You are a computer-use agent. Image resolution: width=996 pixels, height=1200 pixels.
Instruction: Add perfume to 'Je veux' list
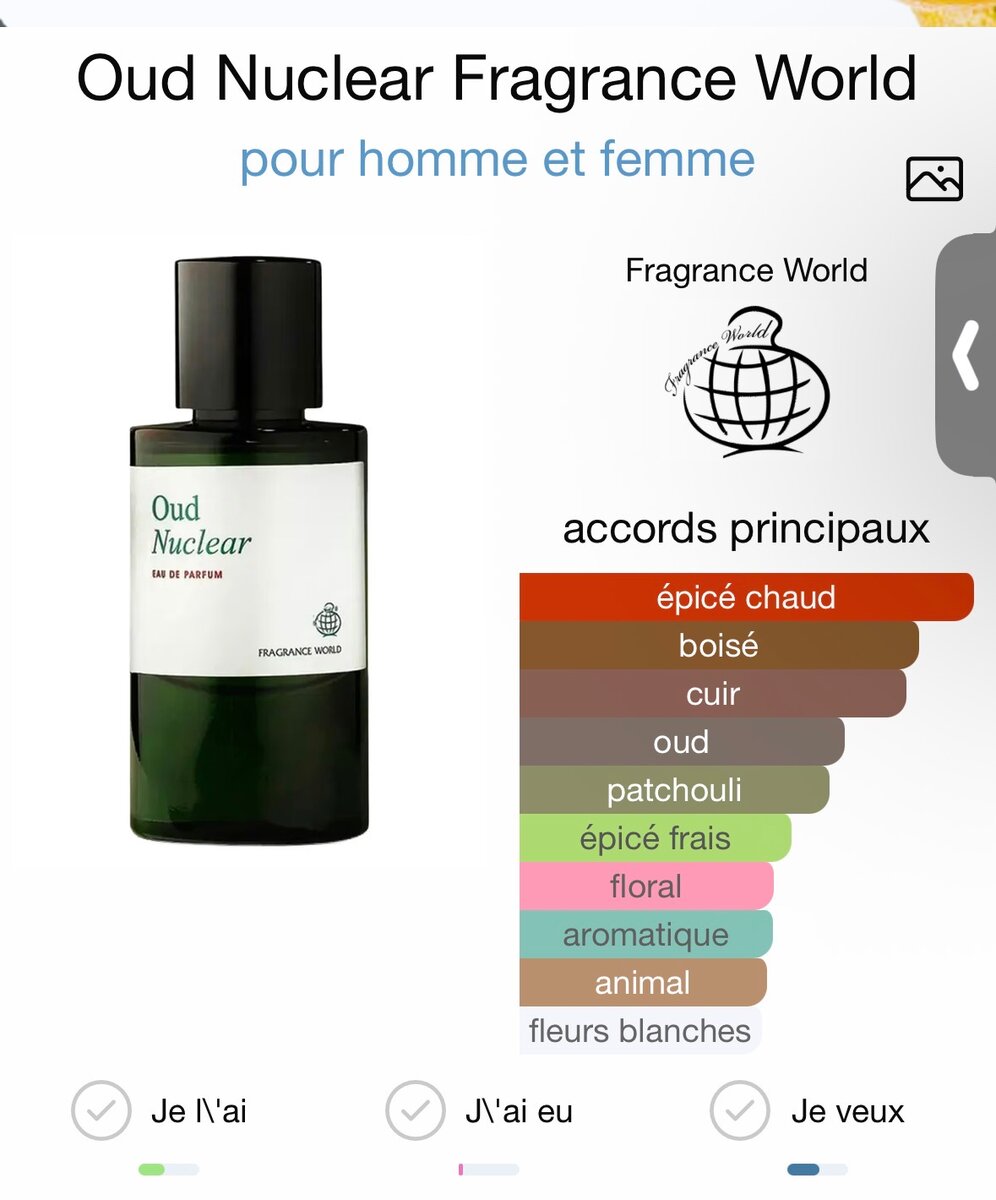pyautogui.click(x=739, y=1111)
